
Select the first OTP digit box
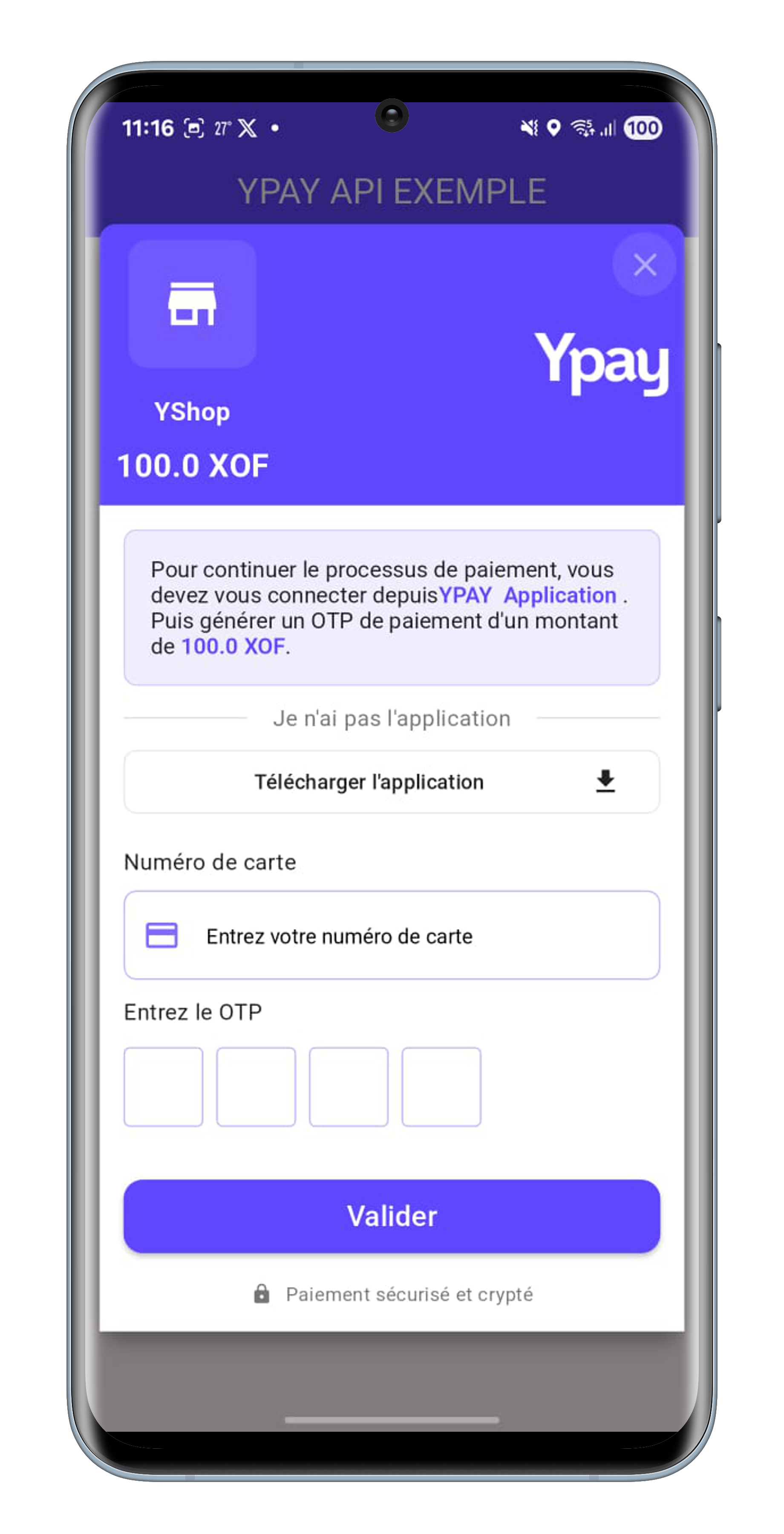pos(163,1087)
